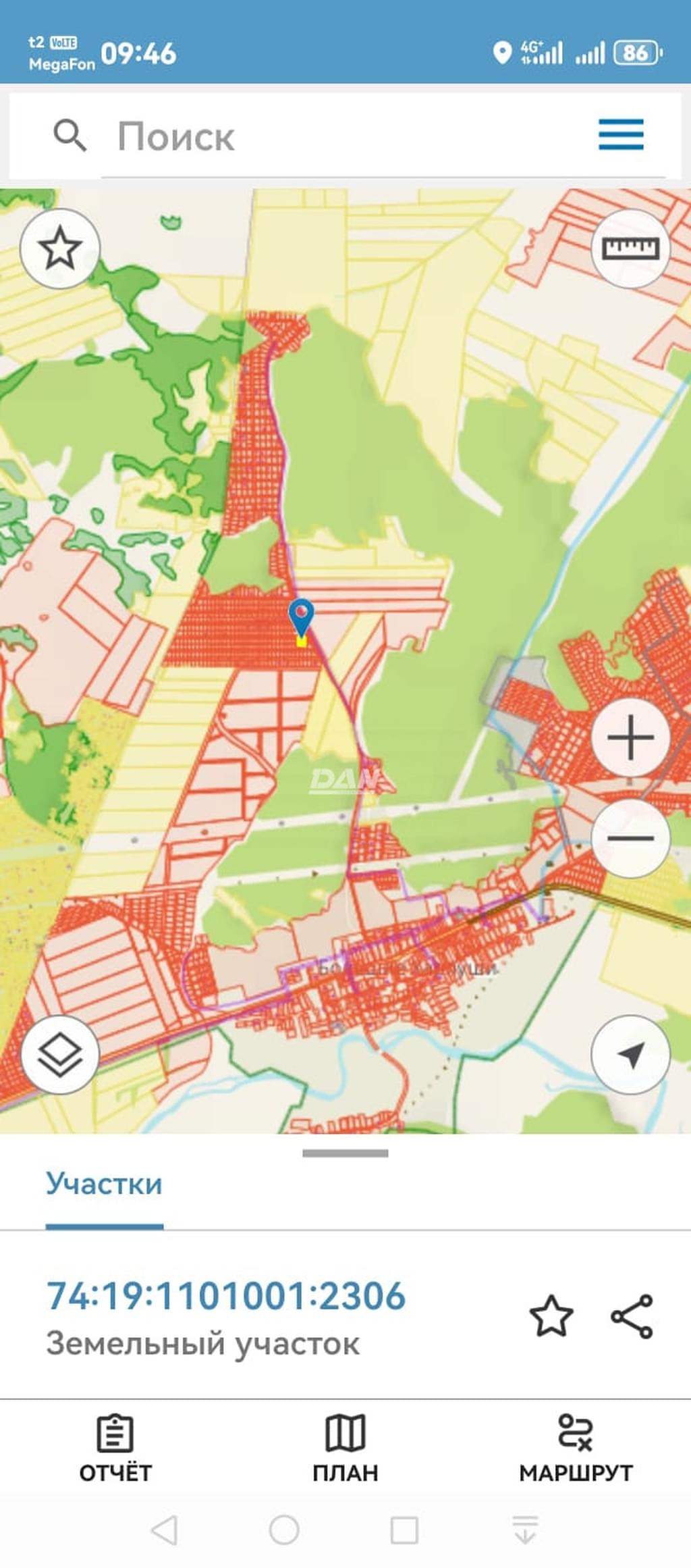The width and height of the screenshot is (691, 1568).
Task: Select the Участки tab
Action: pos(104,1184)
